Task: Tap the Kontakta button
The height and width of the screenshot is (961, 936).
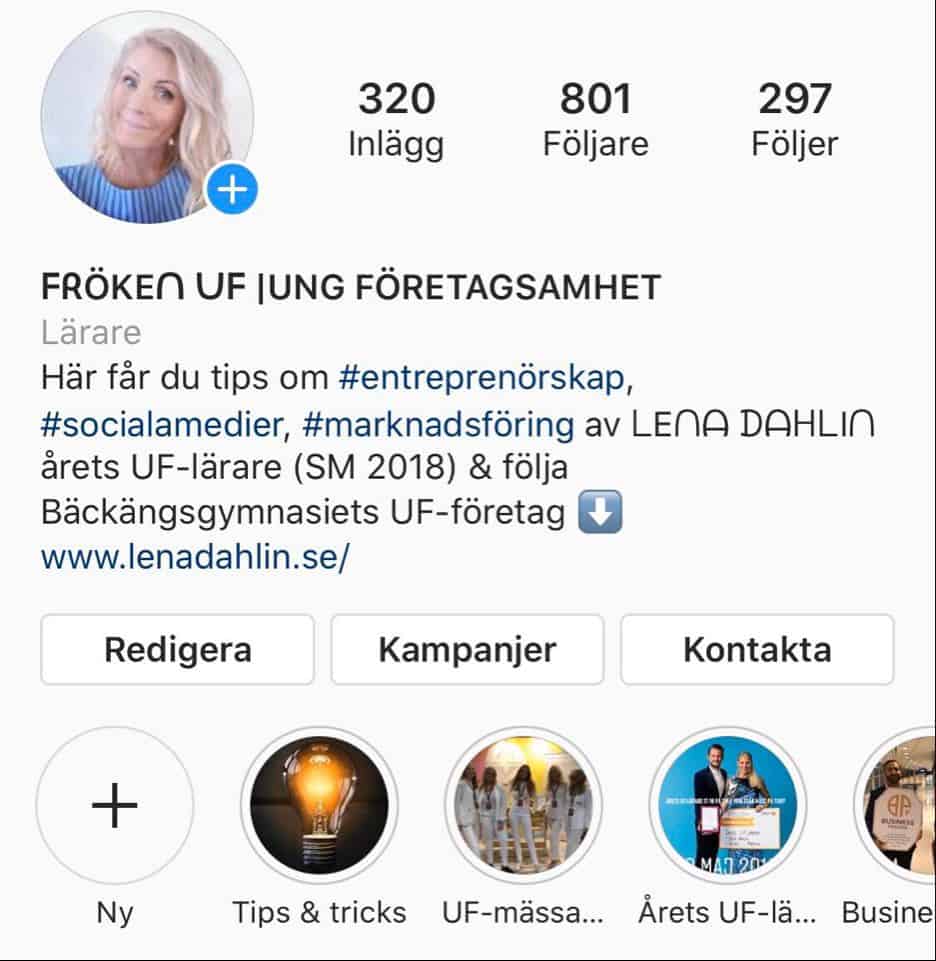Action: (x=757, y=650)
